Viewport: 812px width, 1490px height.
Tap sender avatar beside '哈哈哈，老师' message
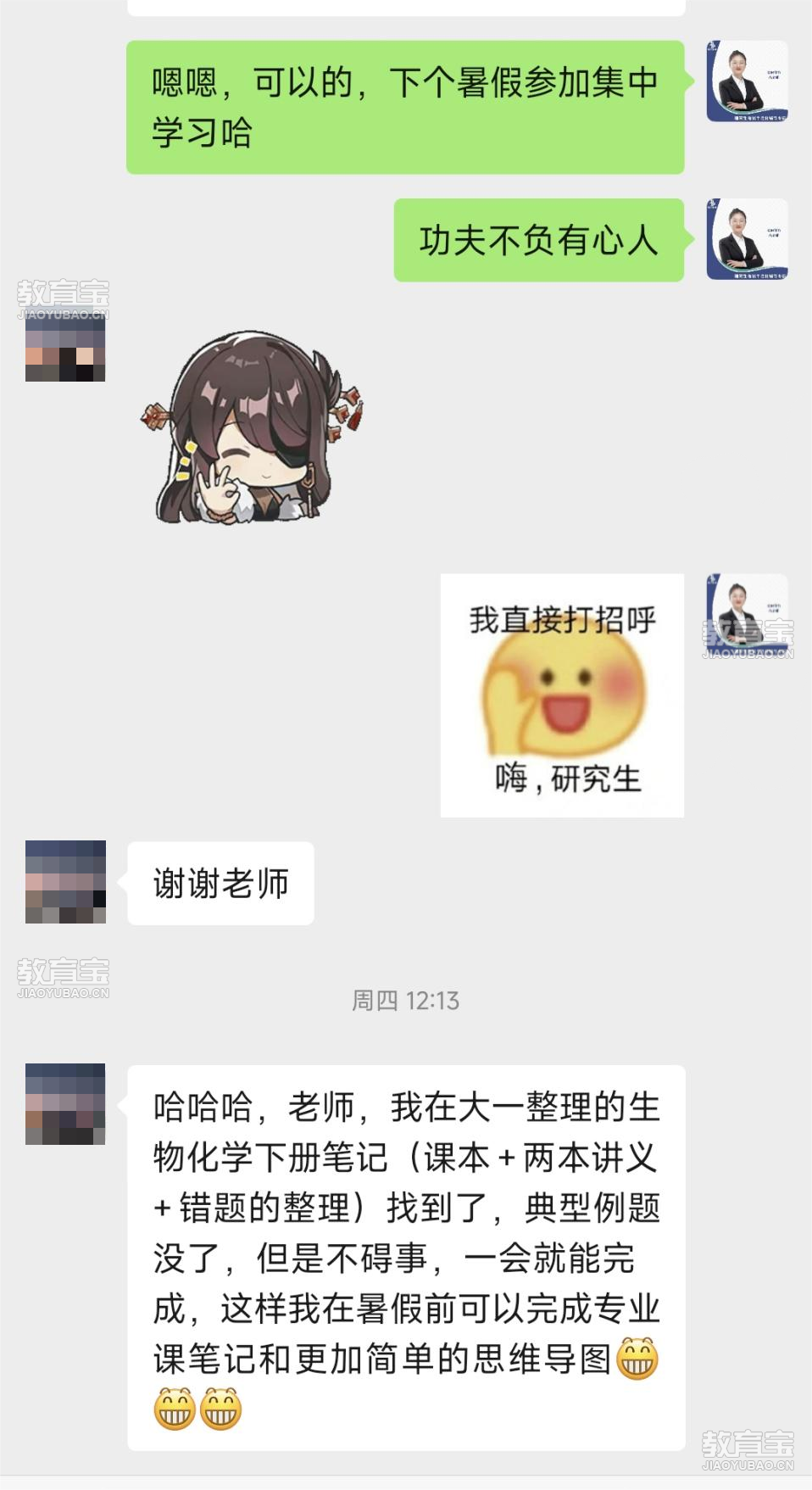coord(65,1104)
